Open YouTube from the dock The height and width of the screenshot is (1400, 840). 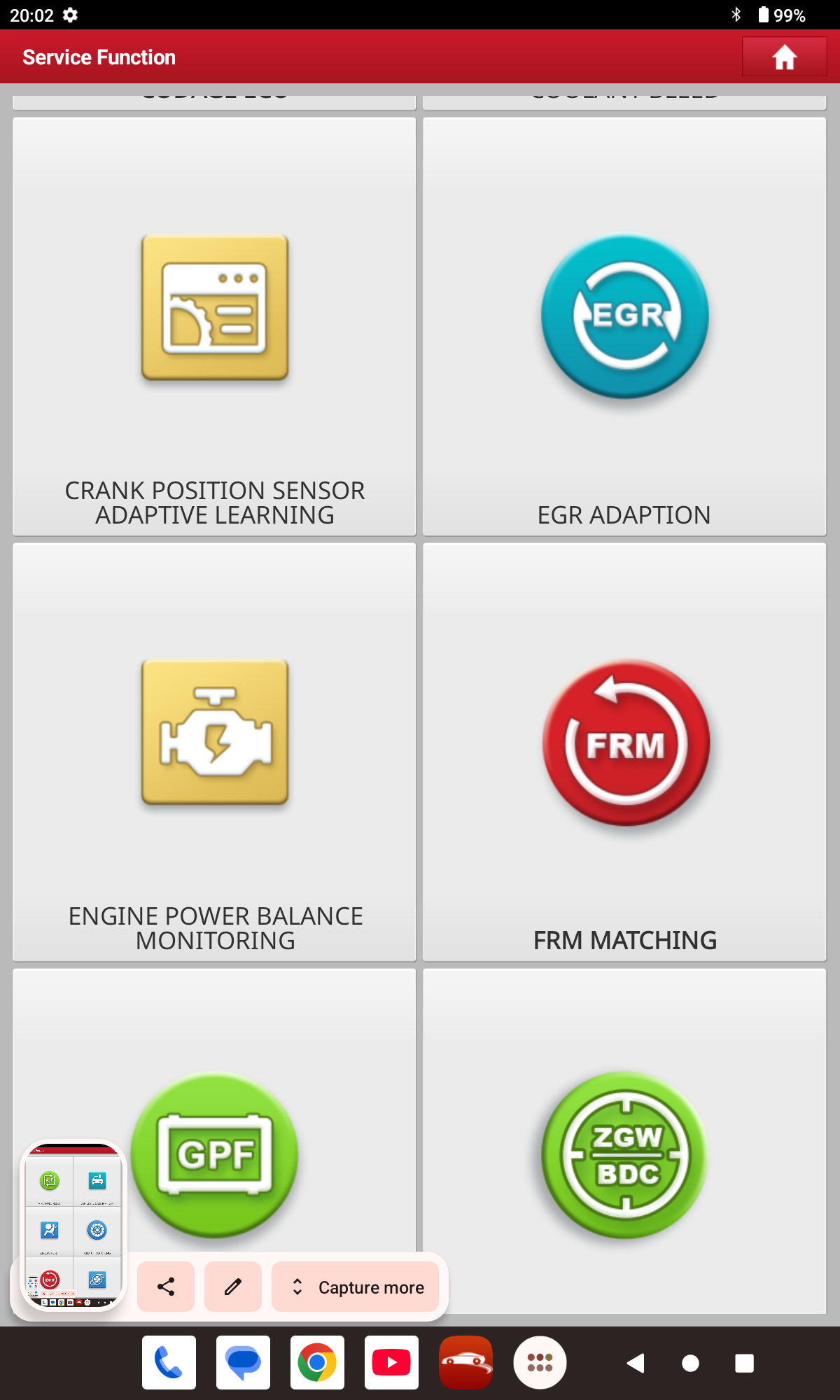pos(391,1362)
